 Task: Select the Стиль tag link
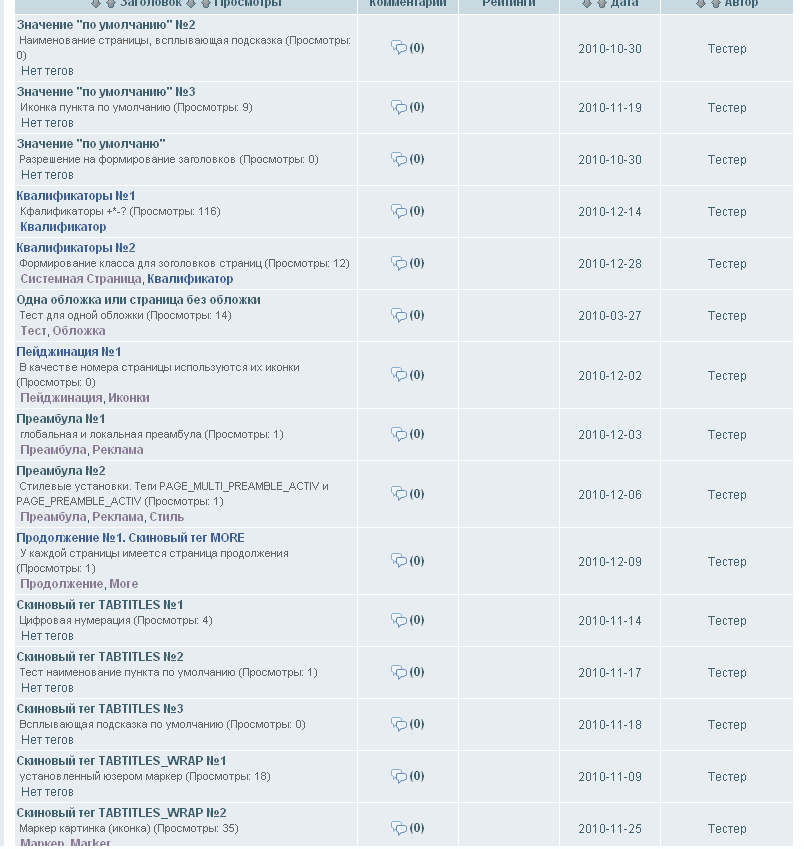[x=167, y=517]
